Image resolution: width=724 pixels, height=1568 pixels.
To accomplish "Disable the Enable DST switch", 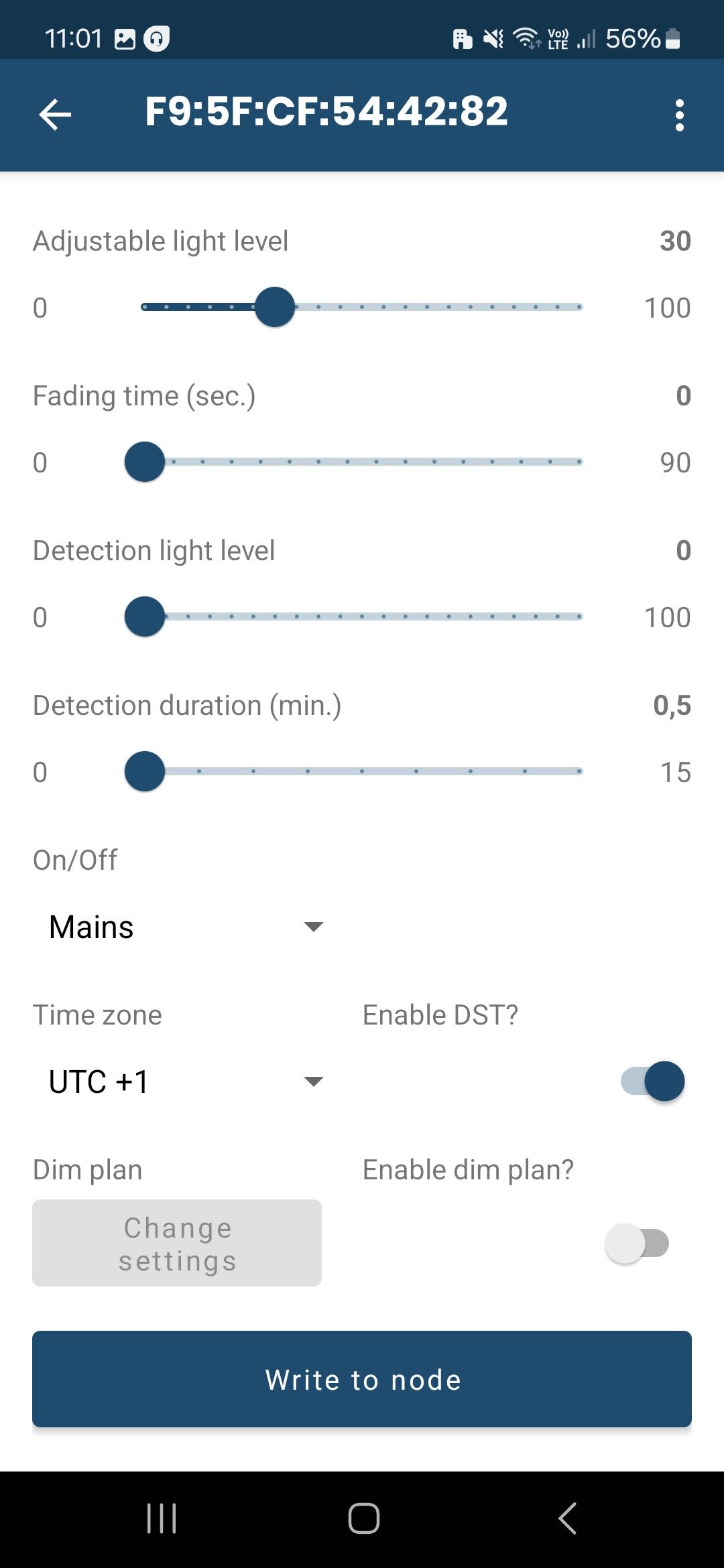I will [653, 1082].
